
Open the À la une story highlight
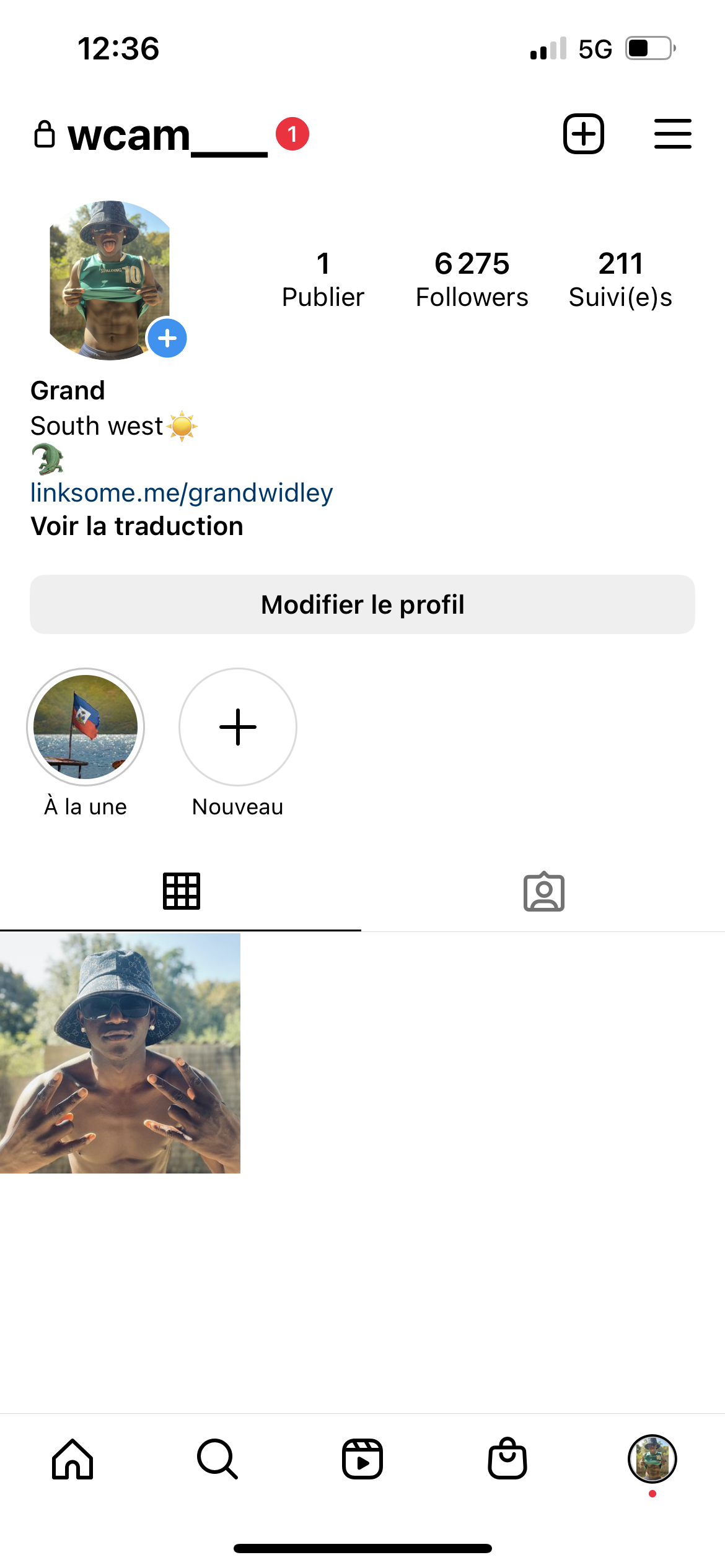point(86,727)
